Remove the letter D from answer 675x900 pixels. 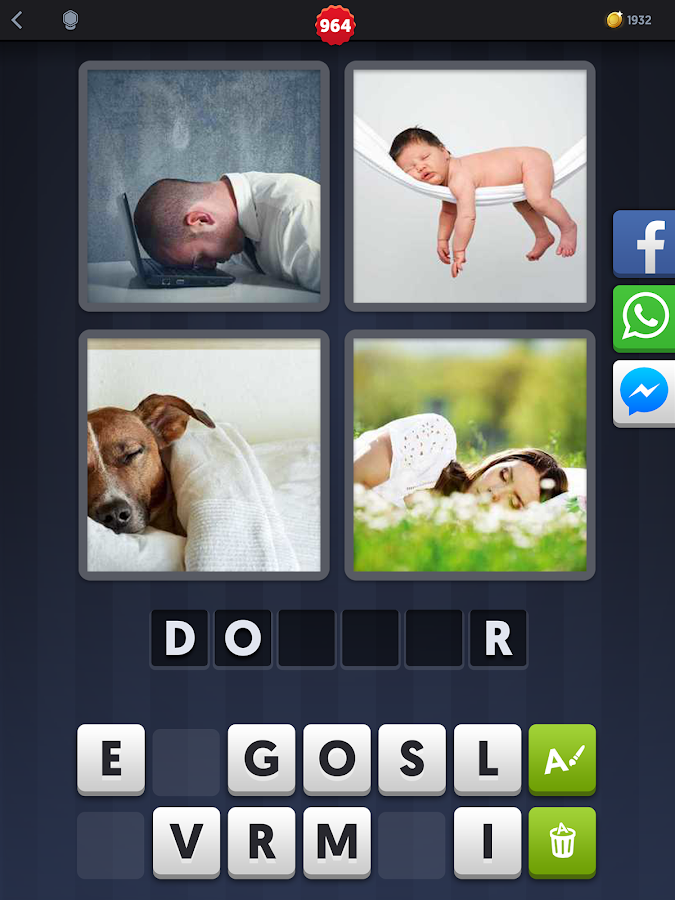(x=179, y=638)
